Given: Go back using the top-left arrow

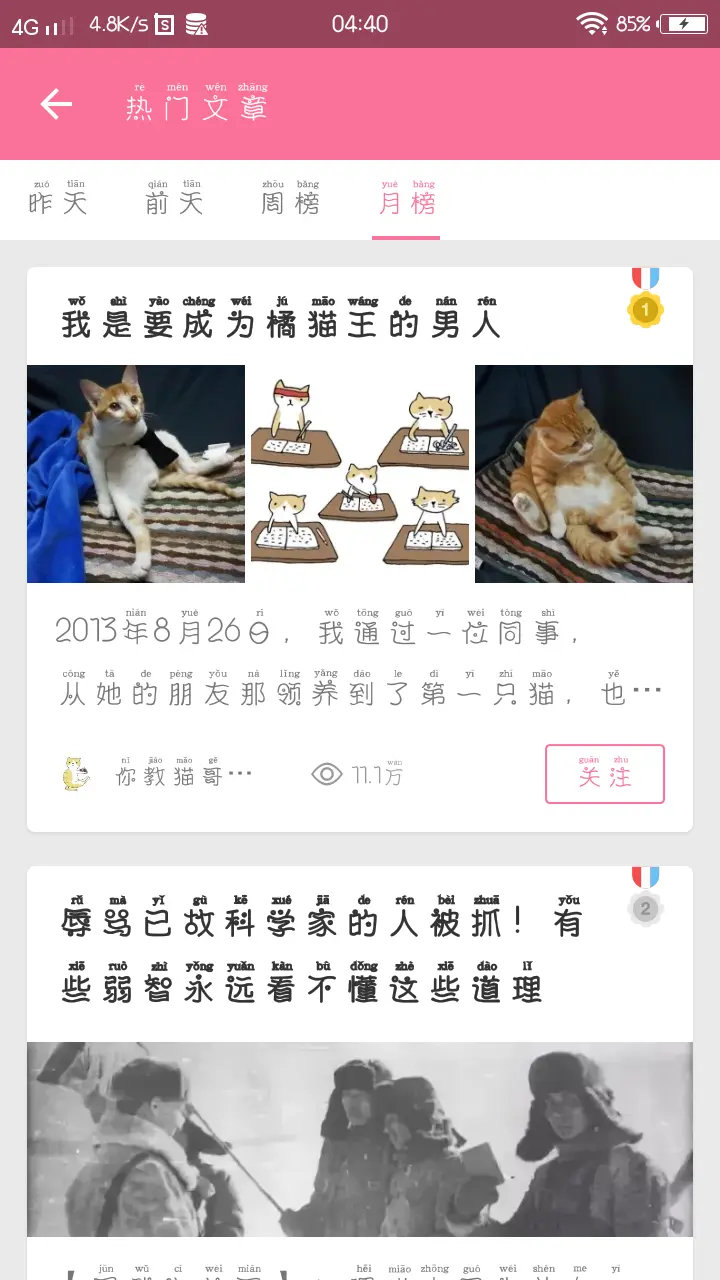Looking at the screenshot, I should 56,104.
